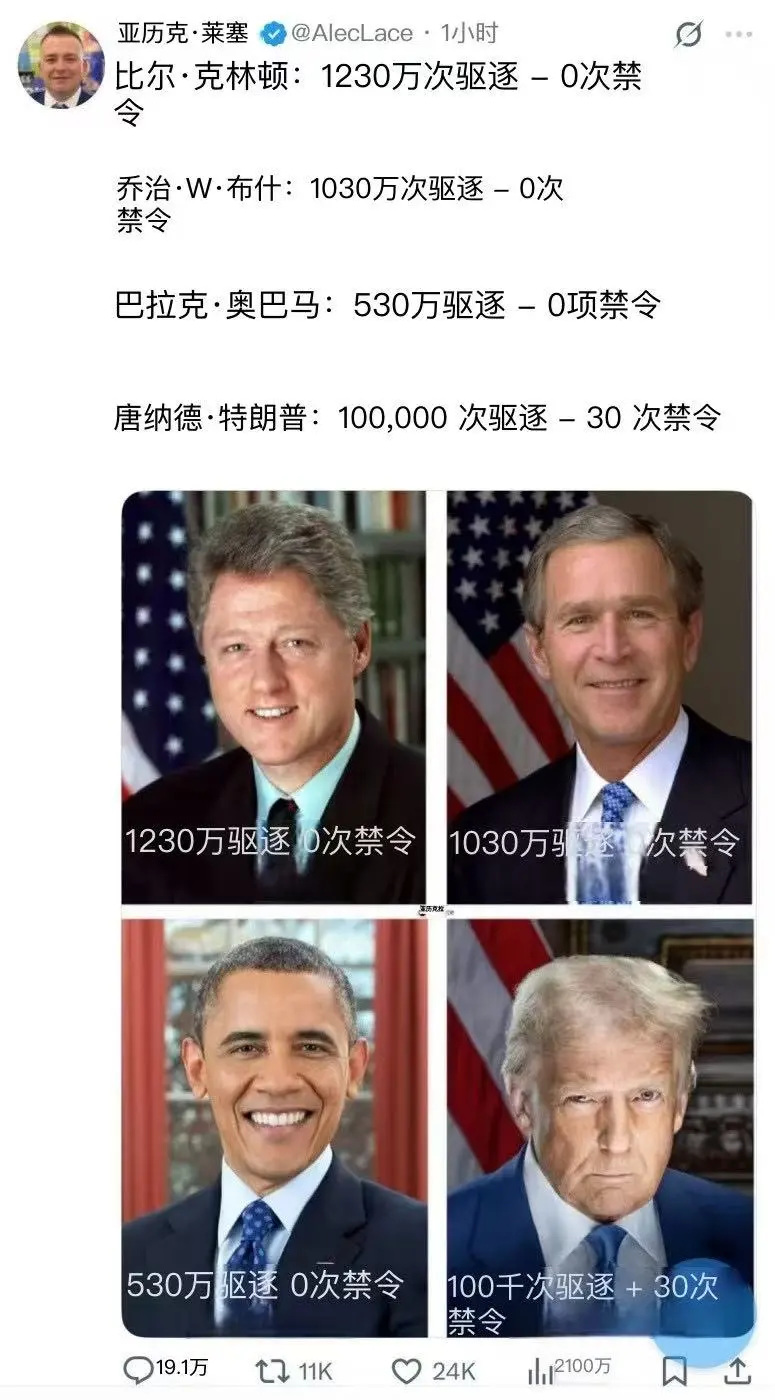
Task: Reply to the post with 19.1万 comments
Action: pos(139,1370)
